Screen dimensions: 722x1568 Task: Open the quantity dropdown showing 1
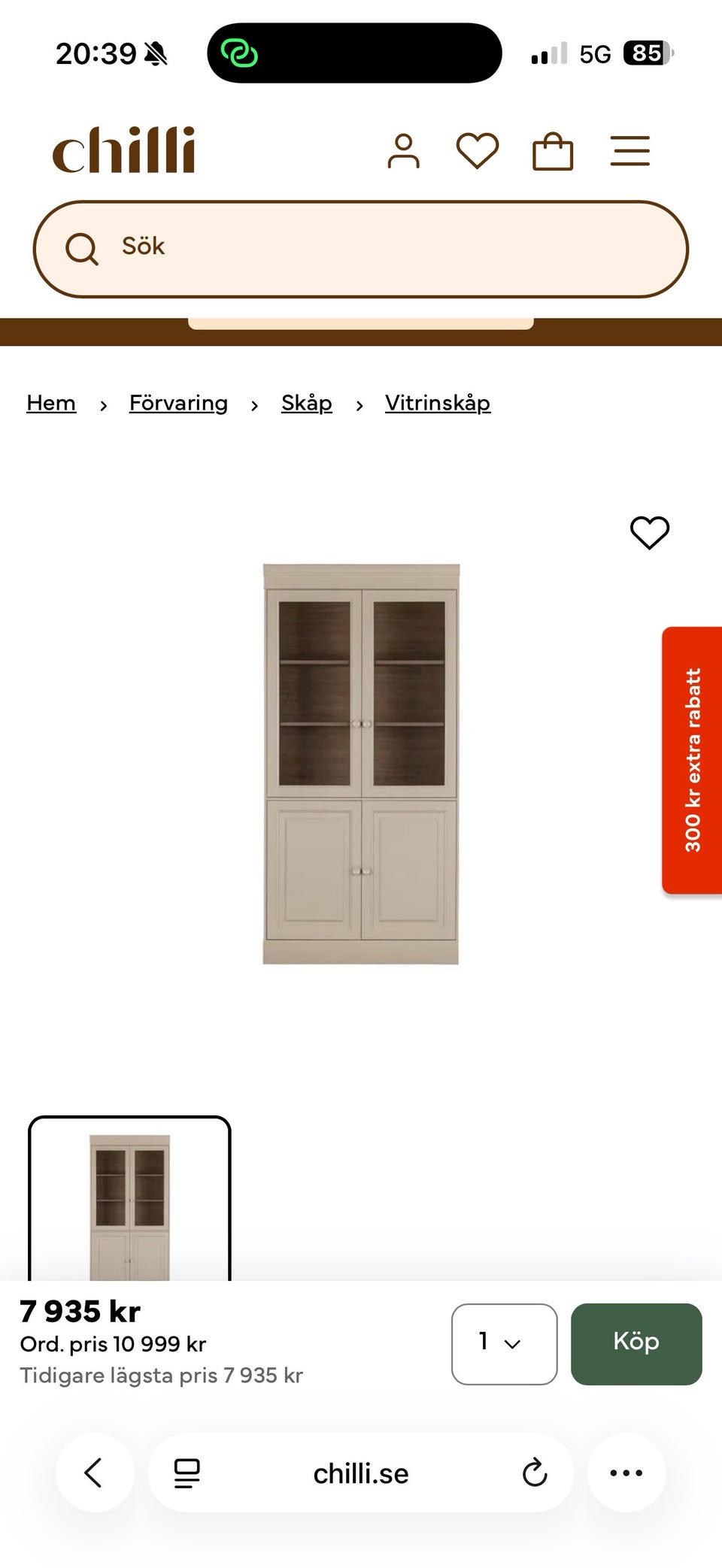(503, 1342)
